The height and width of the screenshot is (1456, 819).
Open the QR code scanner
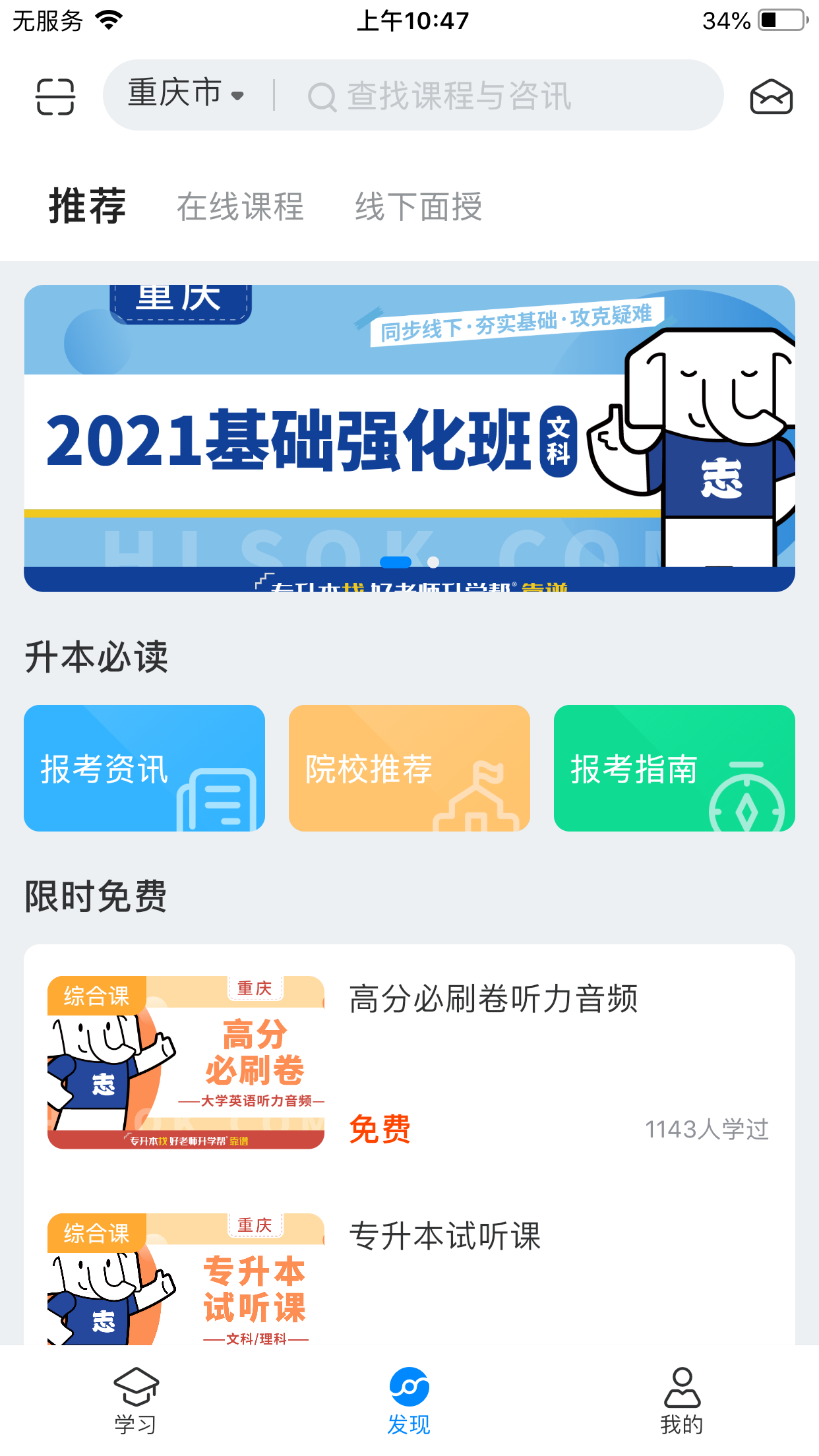pos(55,97)
